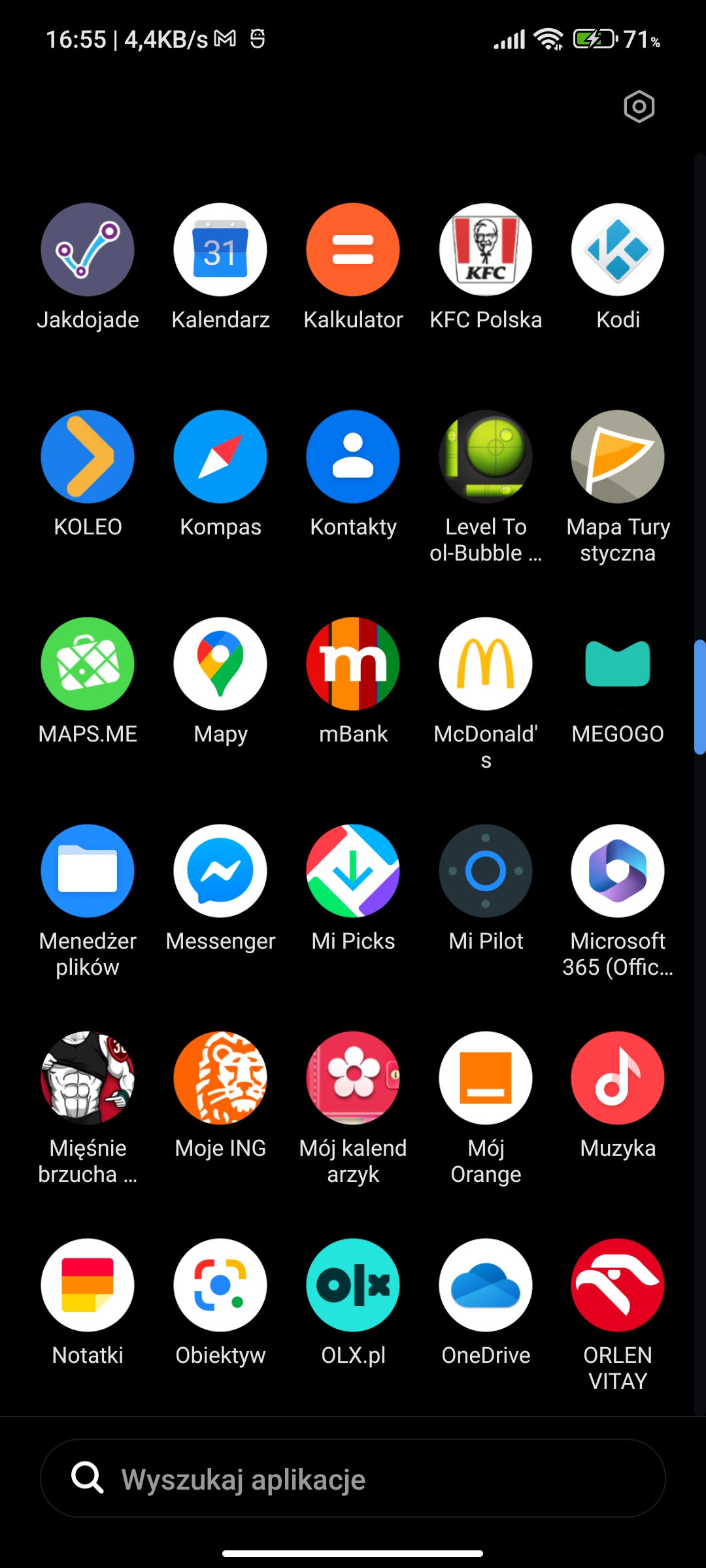Launch MAPS.ME

(x=88, y=664)
